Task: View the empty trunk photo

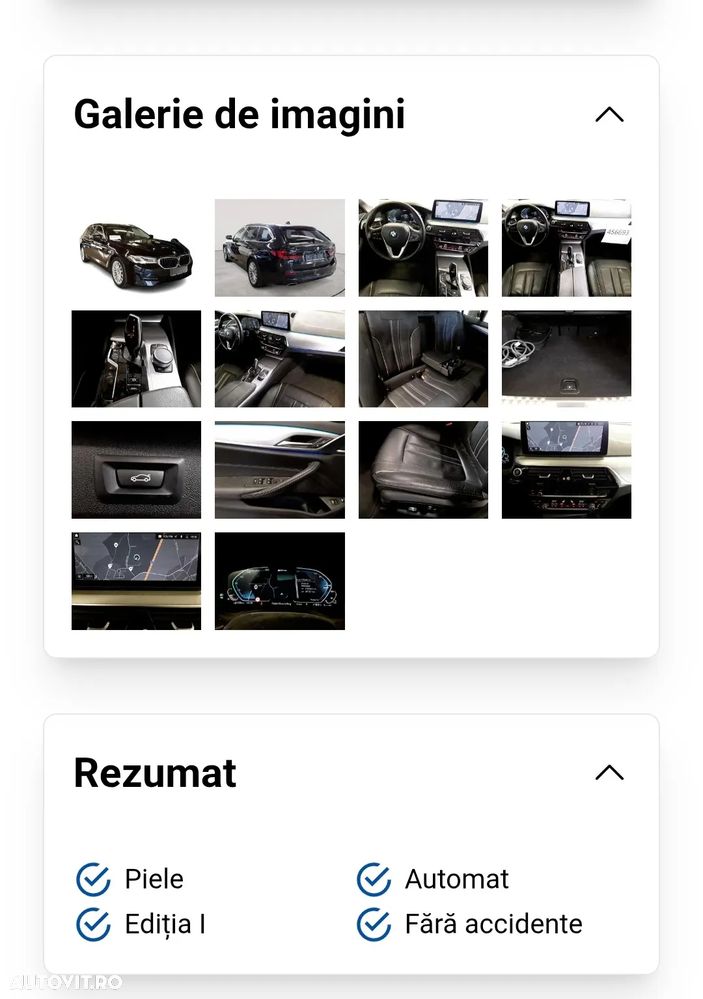Action: pos(566,358)
